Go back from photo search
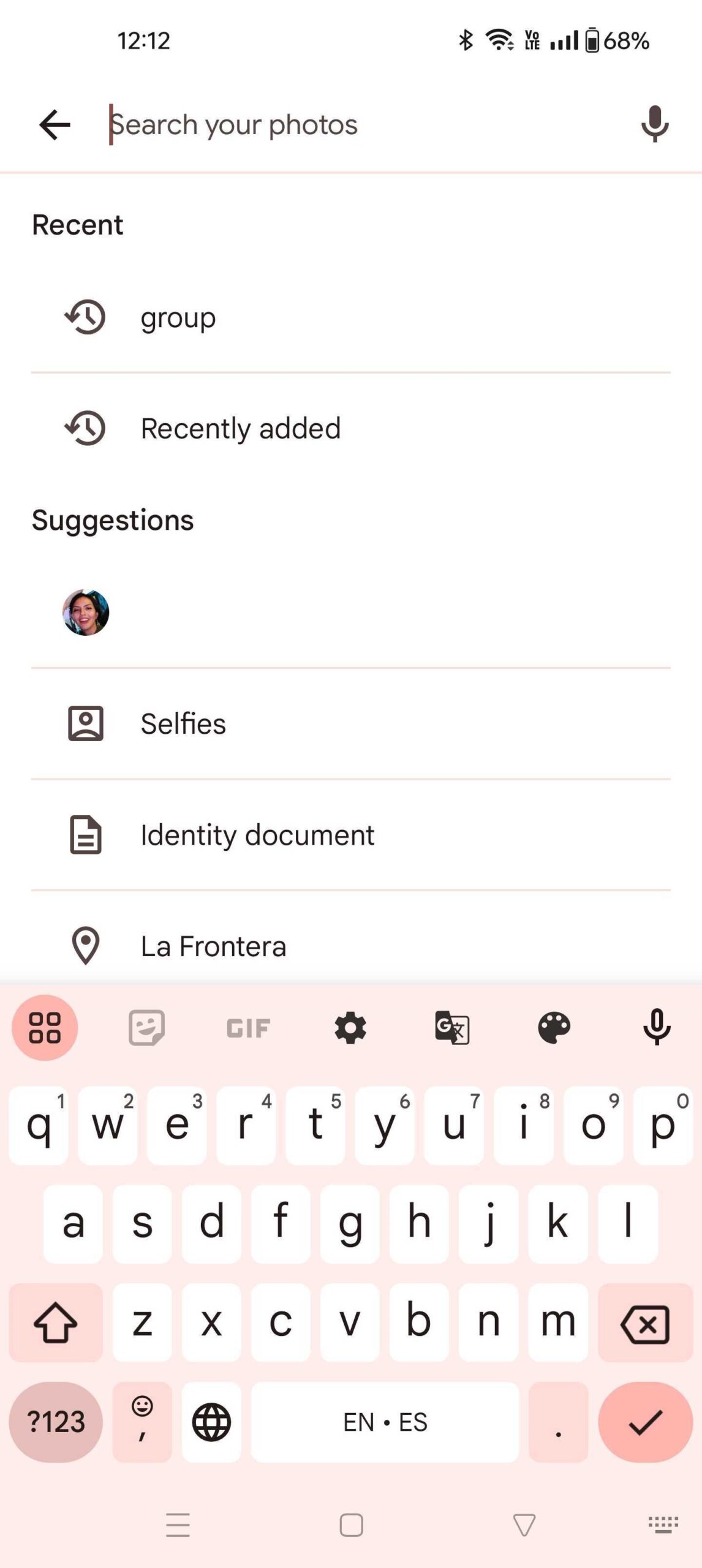The height and width of the screenshot is (1568, 702). coord(55,125)
